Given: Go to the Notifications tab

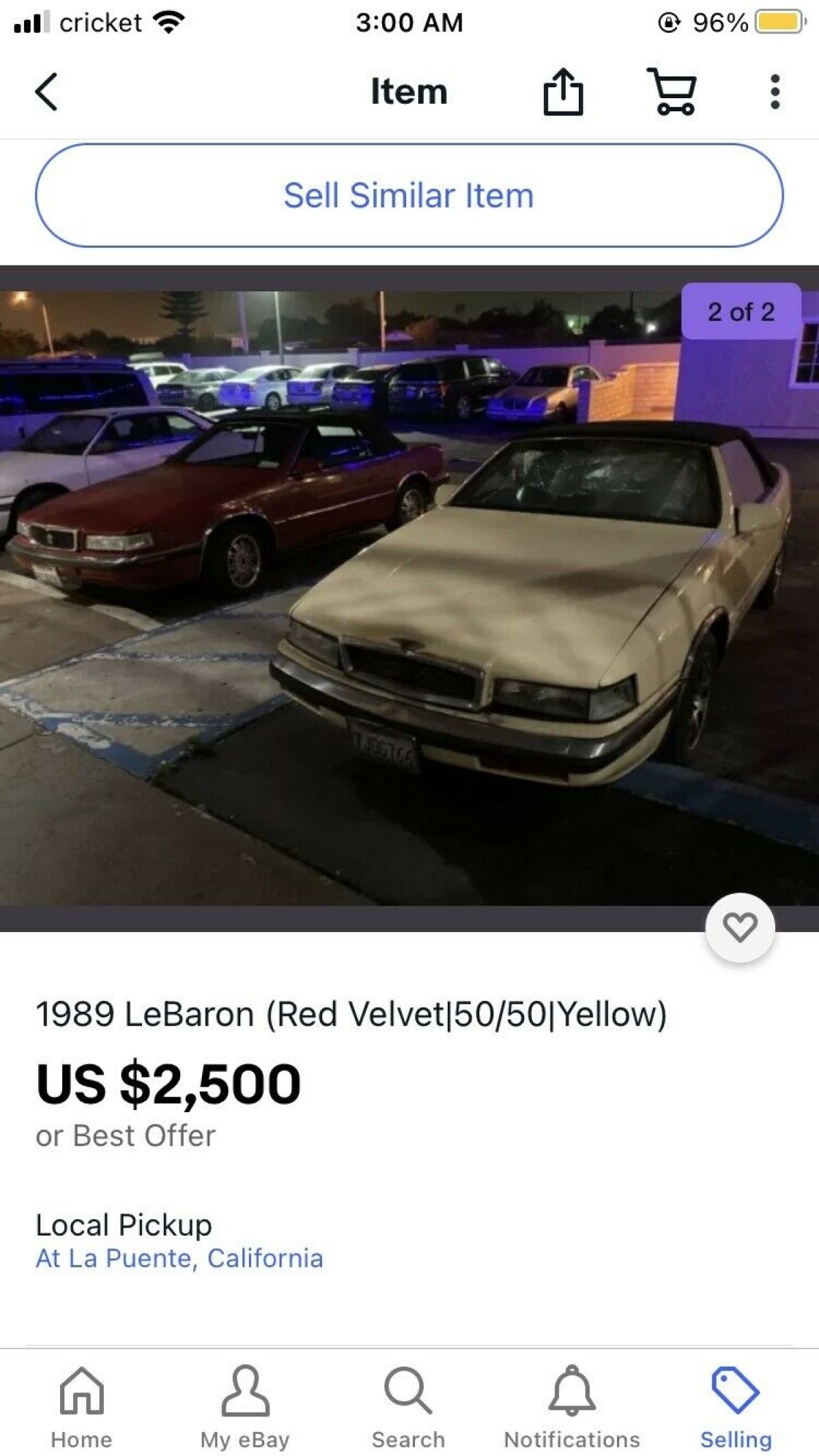Looking at the screenshot, I should click(x=572, y=1406).
